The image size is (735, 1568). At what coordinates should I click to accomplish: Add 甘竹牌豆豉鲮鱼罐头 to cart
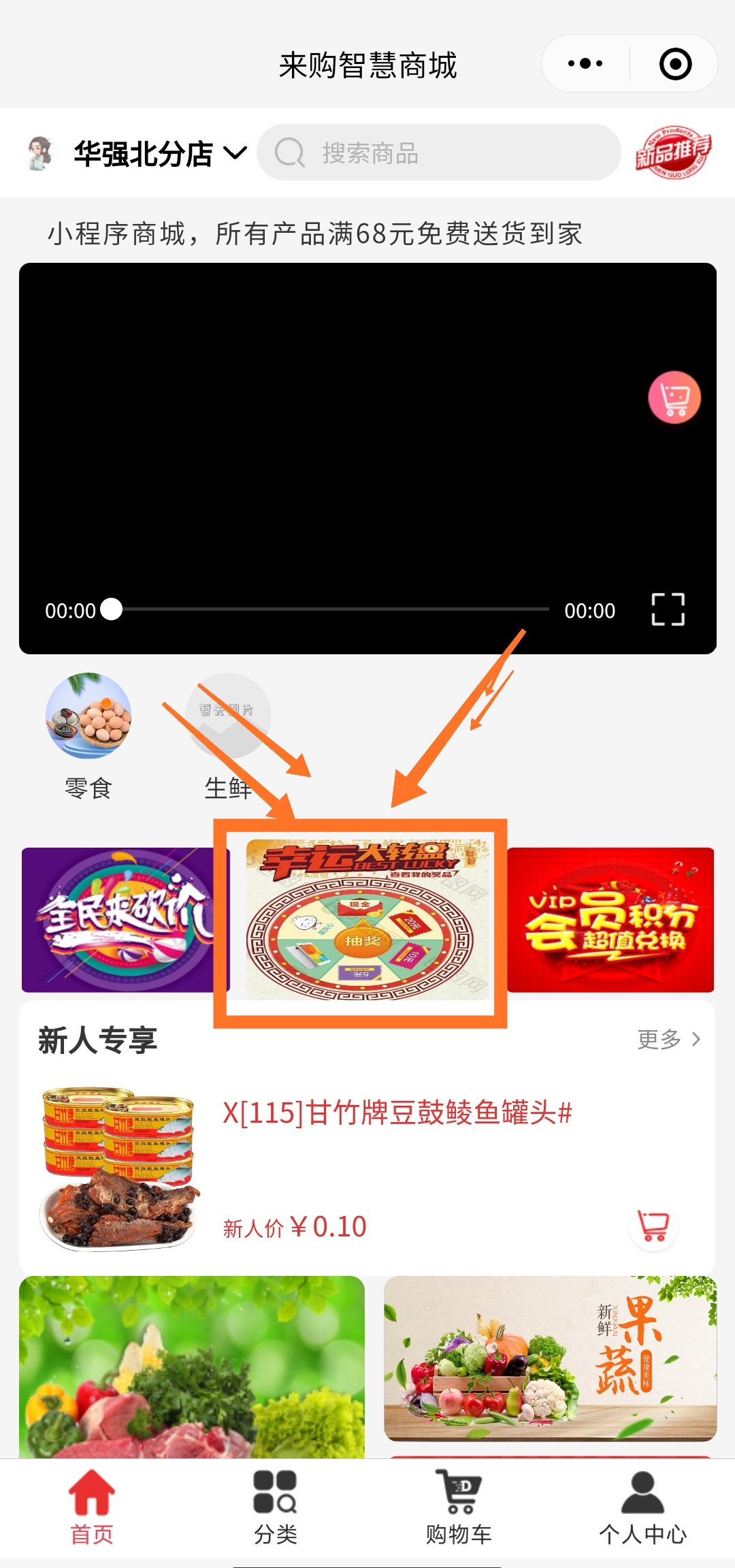pos(653,1226)
